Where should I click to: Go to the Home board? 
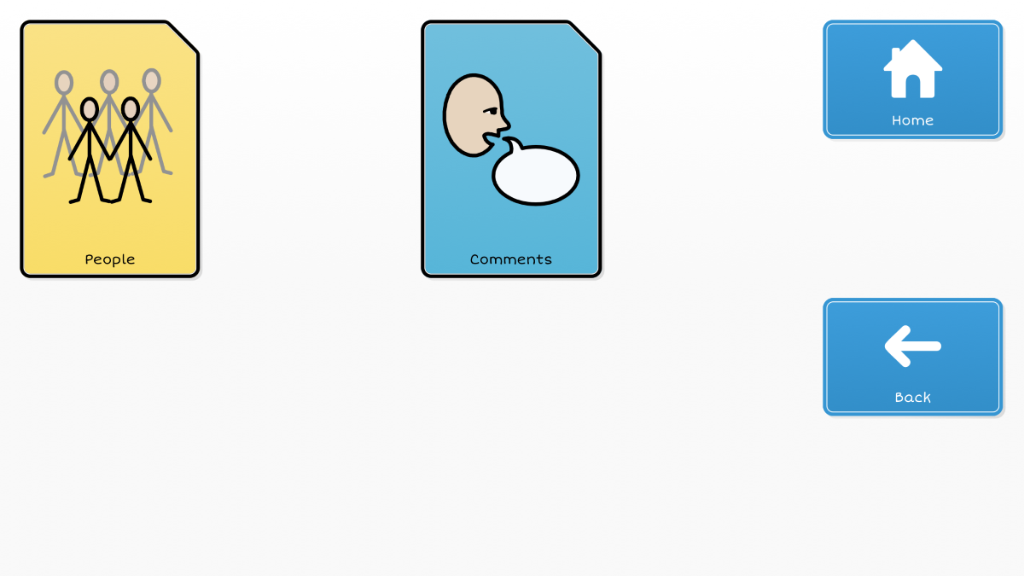[x=912, y=80]
